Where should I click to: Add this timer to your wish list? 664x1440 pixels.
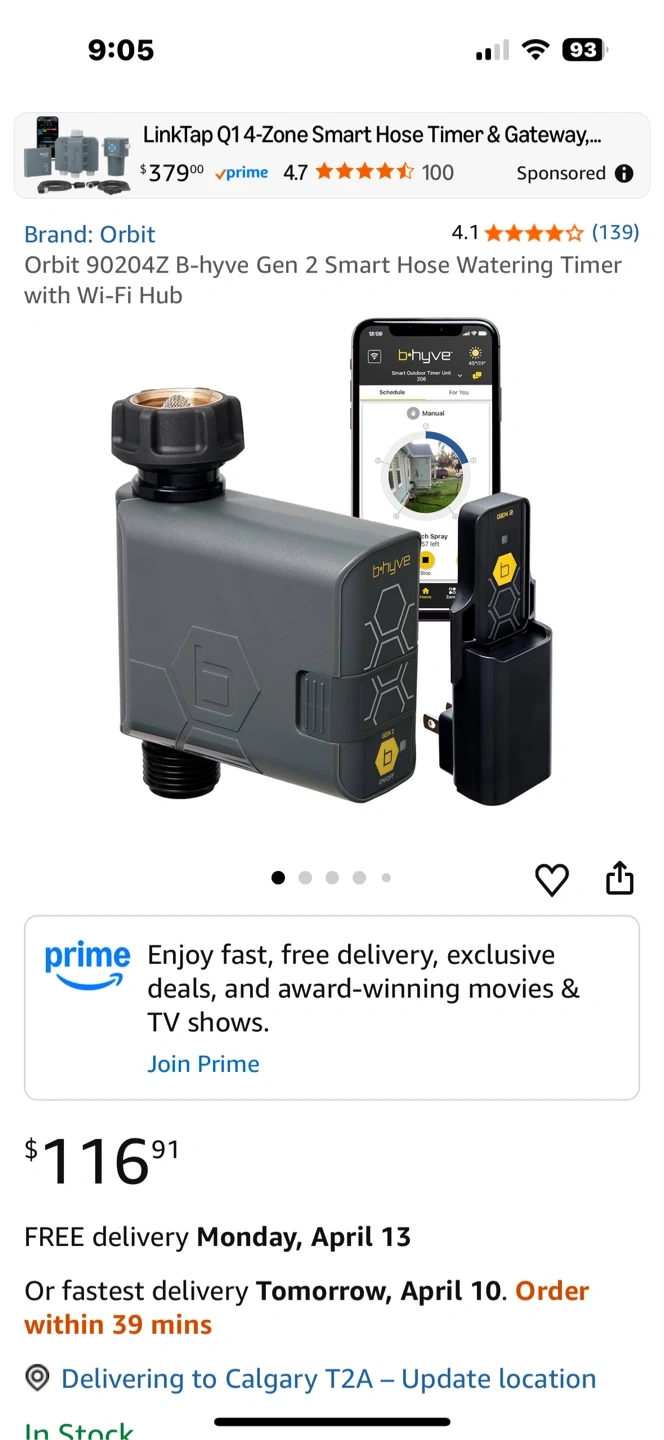(552, 879)
